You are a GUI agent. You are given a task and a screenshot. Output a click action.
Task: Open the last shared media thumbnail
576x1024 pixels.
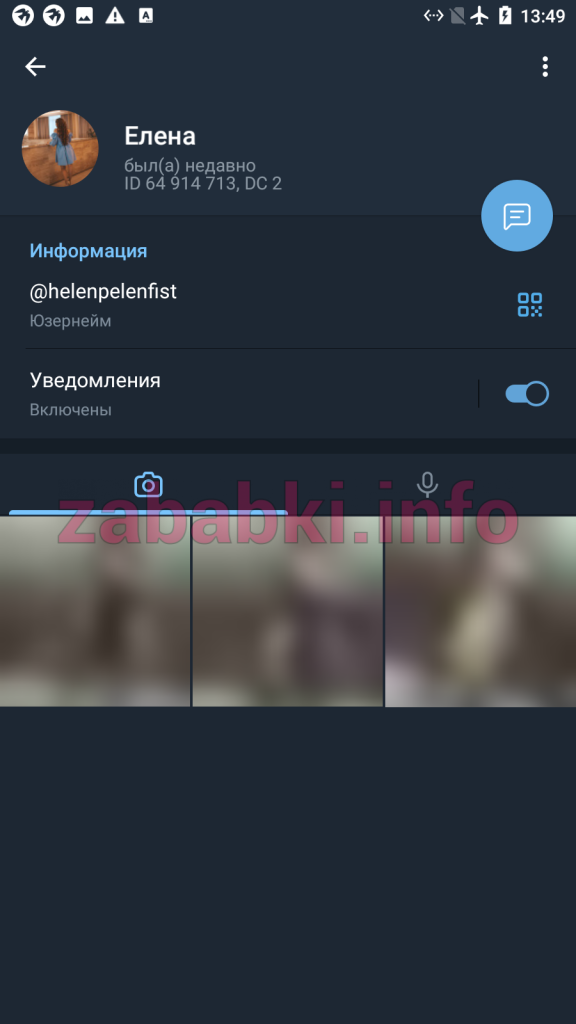pos(481,611)
